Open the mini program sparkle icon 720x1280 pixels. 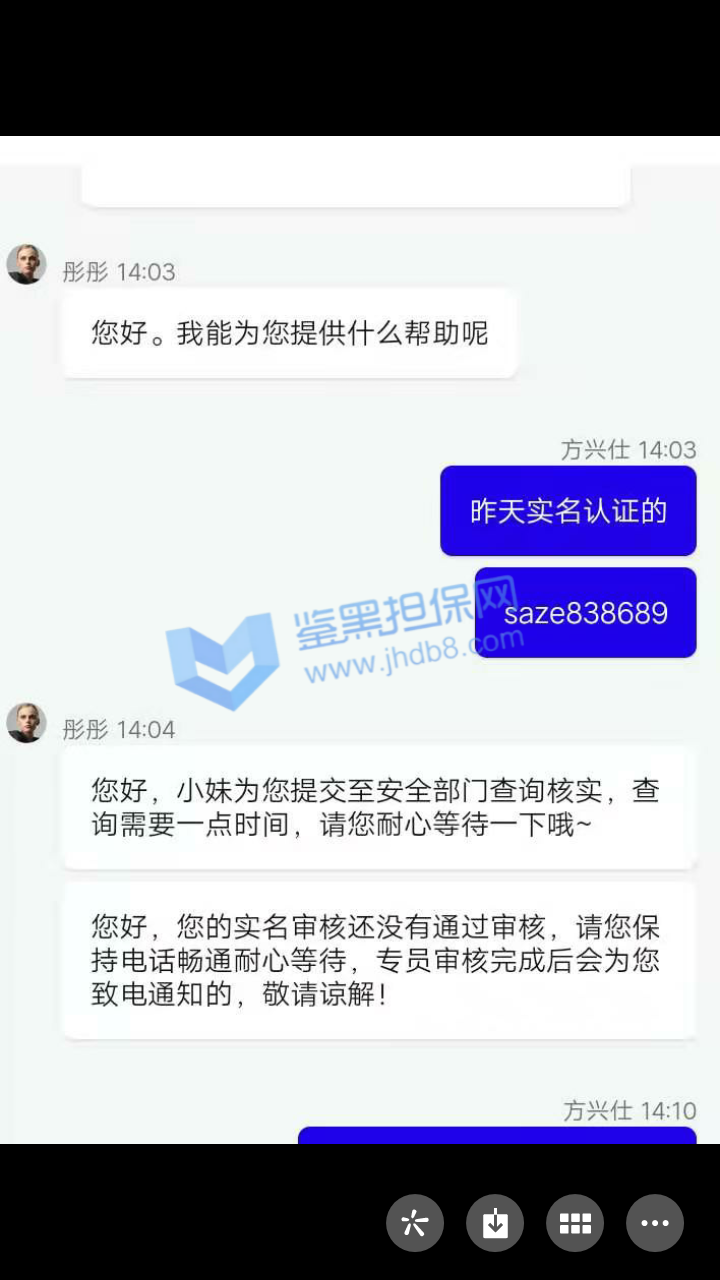point(415,1222)
